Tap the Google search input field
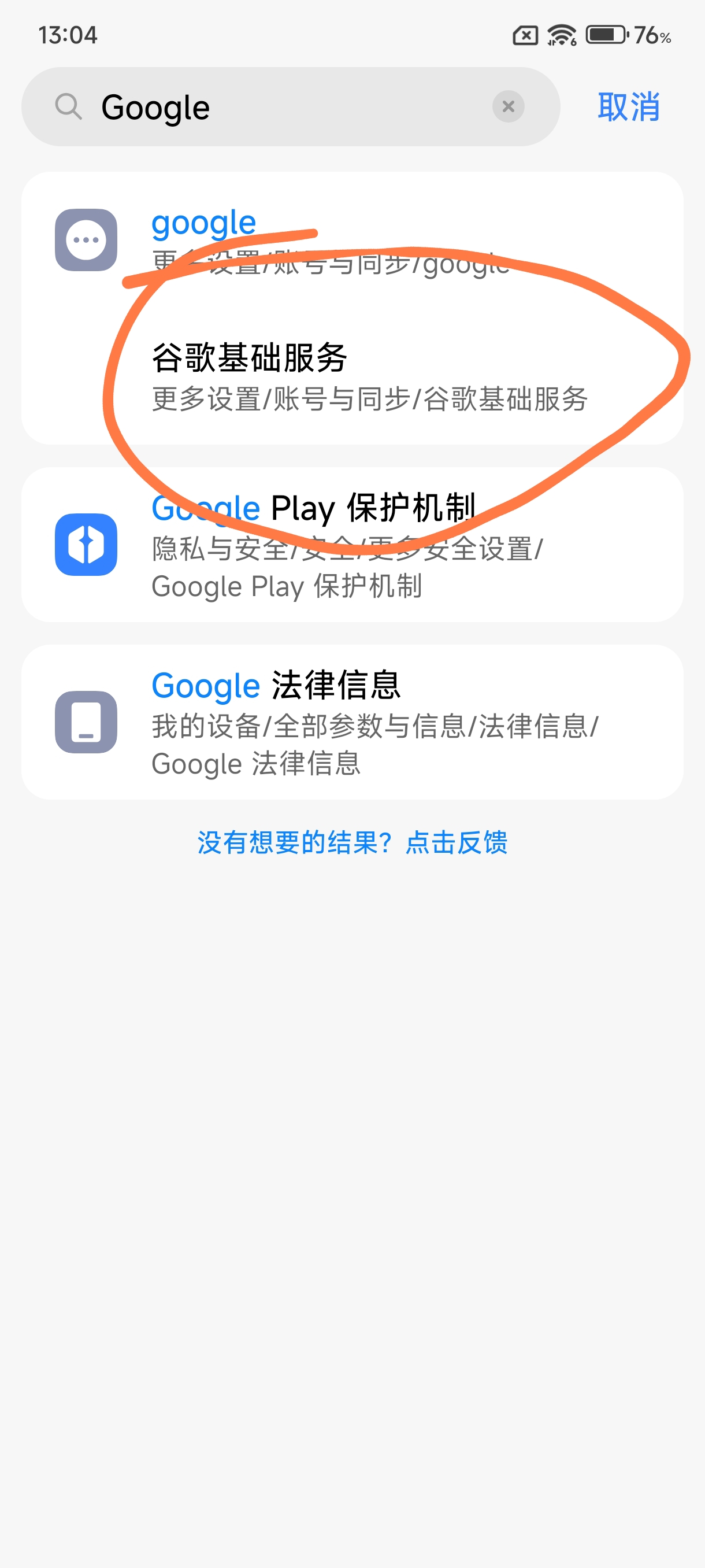The height and width of the screenshot is (1568, 705). [x=292, y=107]
